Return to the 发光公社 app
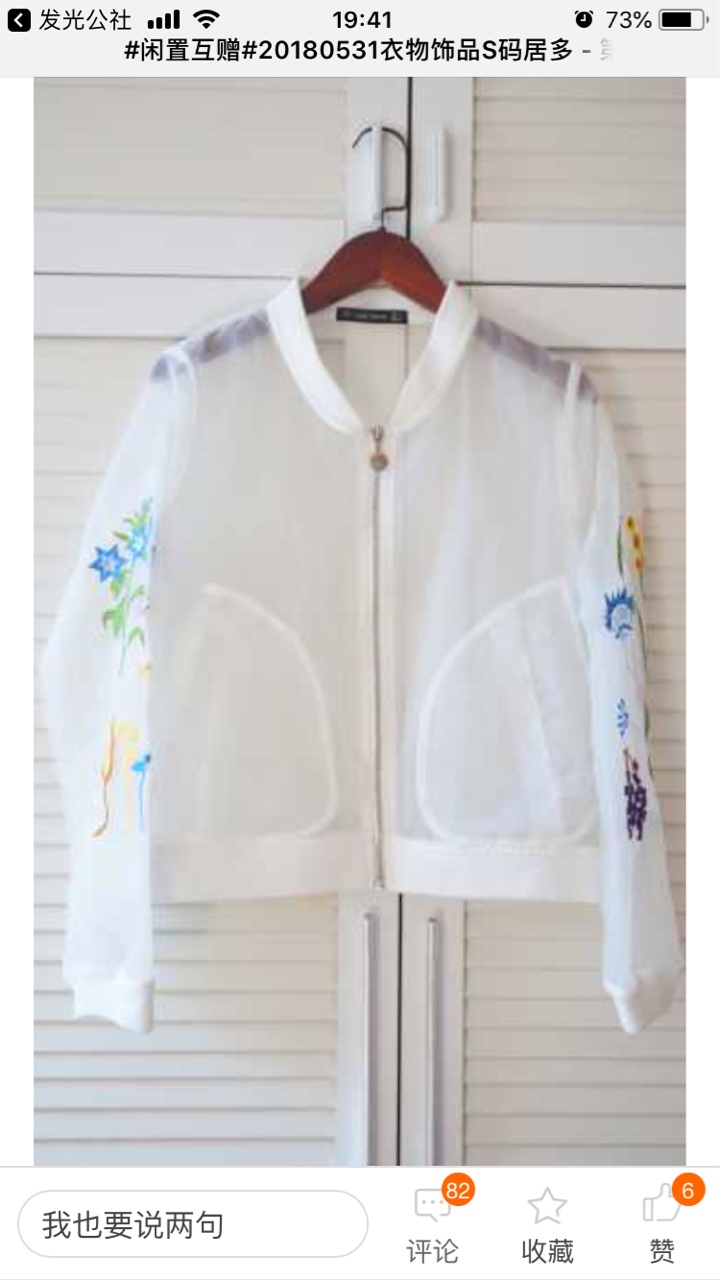 (69, 19)
